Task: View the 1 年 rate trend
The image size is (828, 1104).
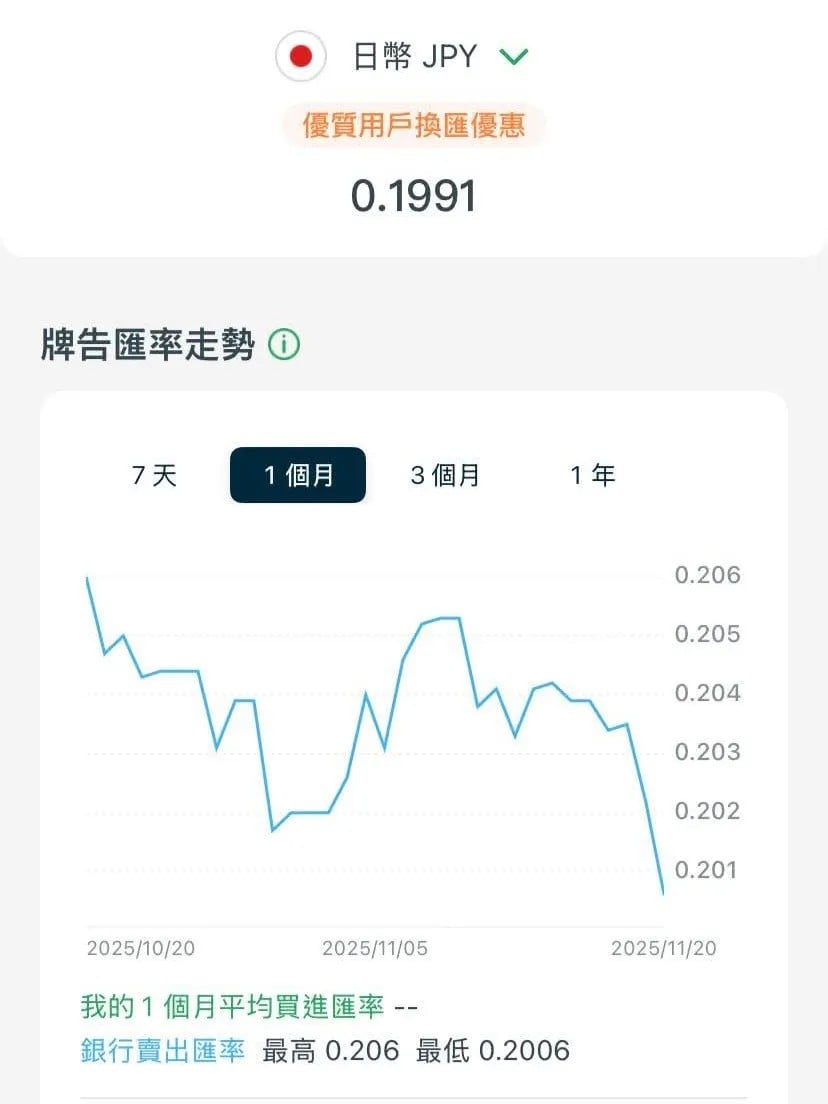Action: pyautogui.click(x=592, y=475)
